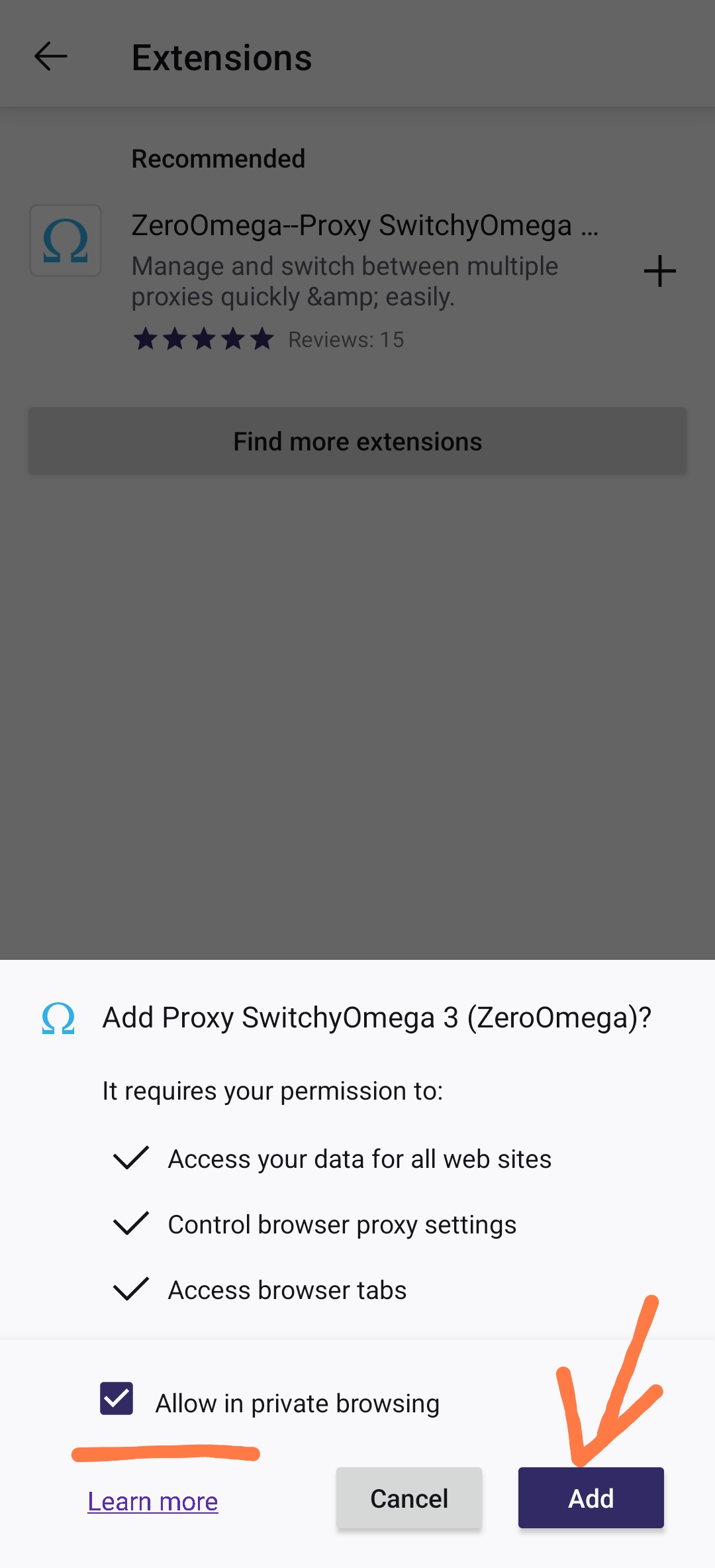Viewport: 715px width, 1568px height.
Task: Tap the plus icon beside ZeroOmega
Action: [x=659, y=271]
